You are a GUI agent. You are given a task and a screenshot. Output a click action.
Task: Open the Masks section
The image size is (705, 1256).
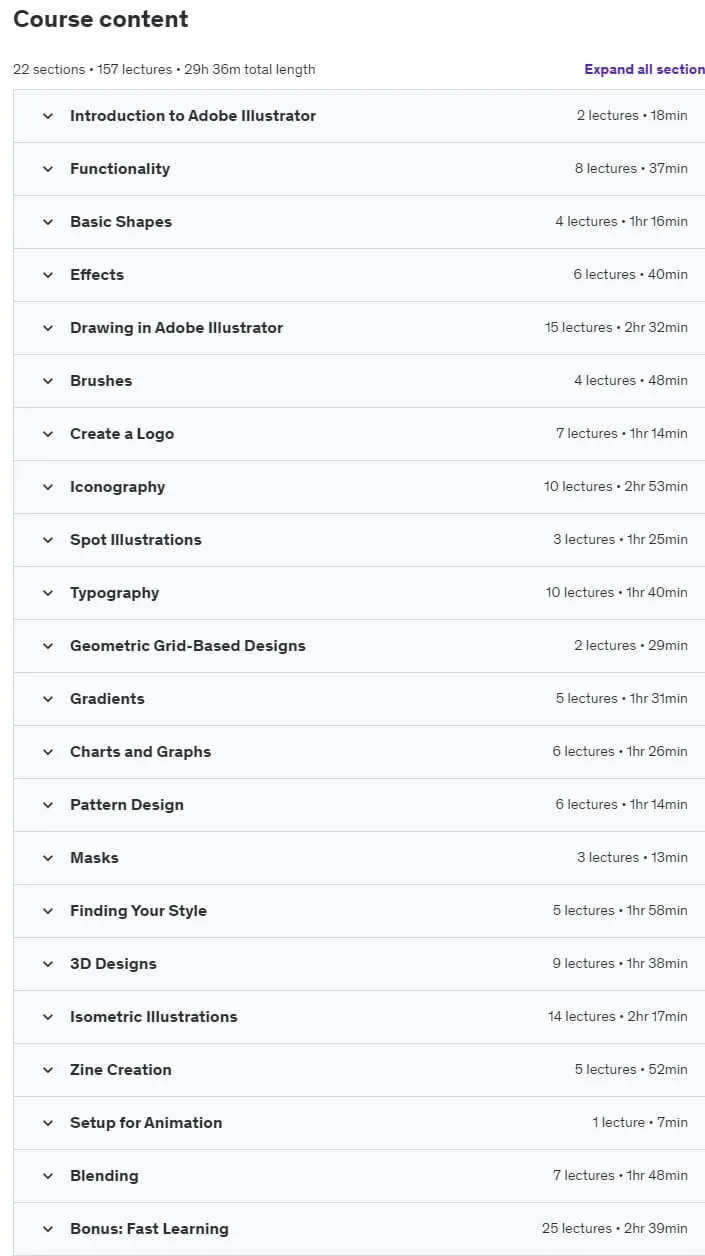coord(359,858)
